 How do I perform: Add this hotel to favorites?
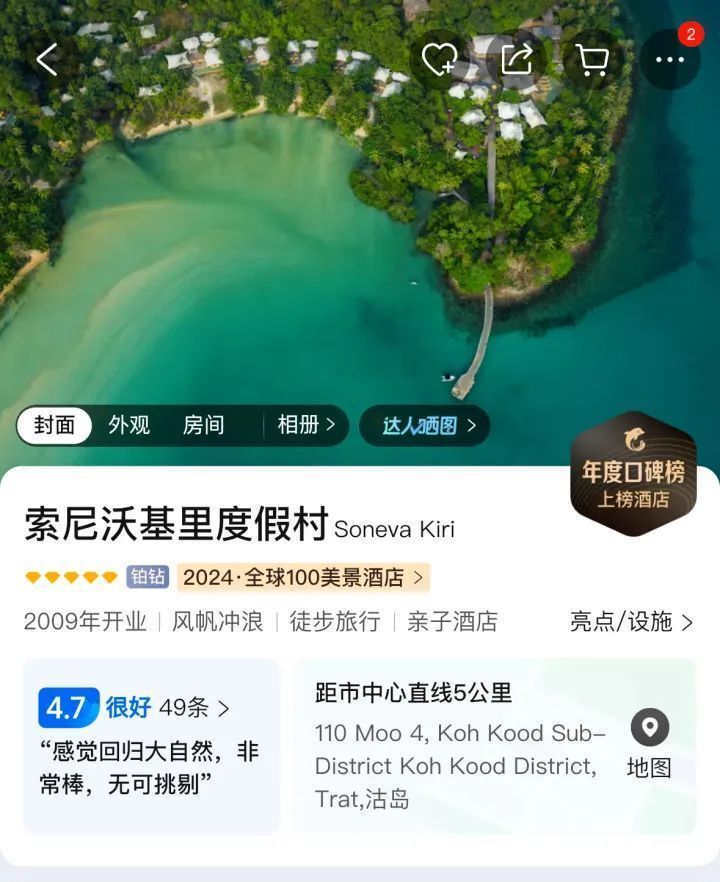pos(439,60)
